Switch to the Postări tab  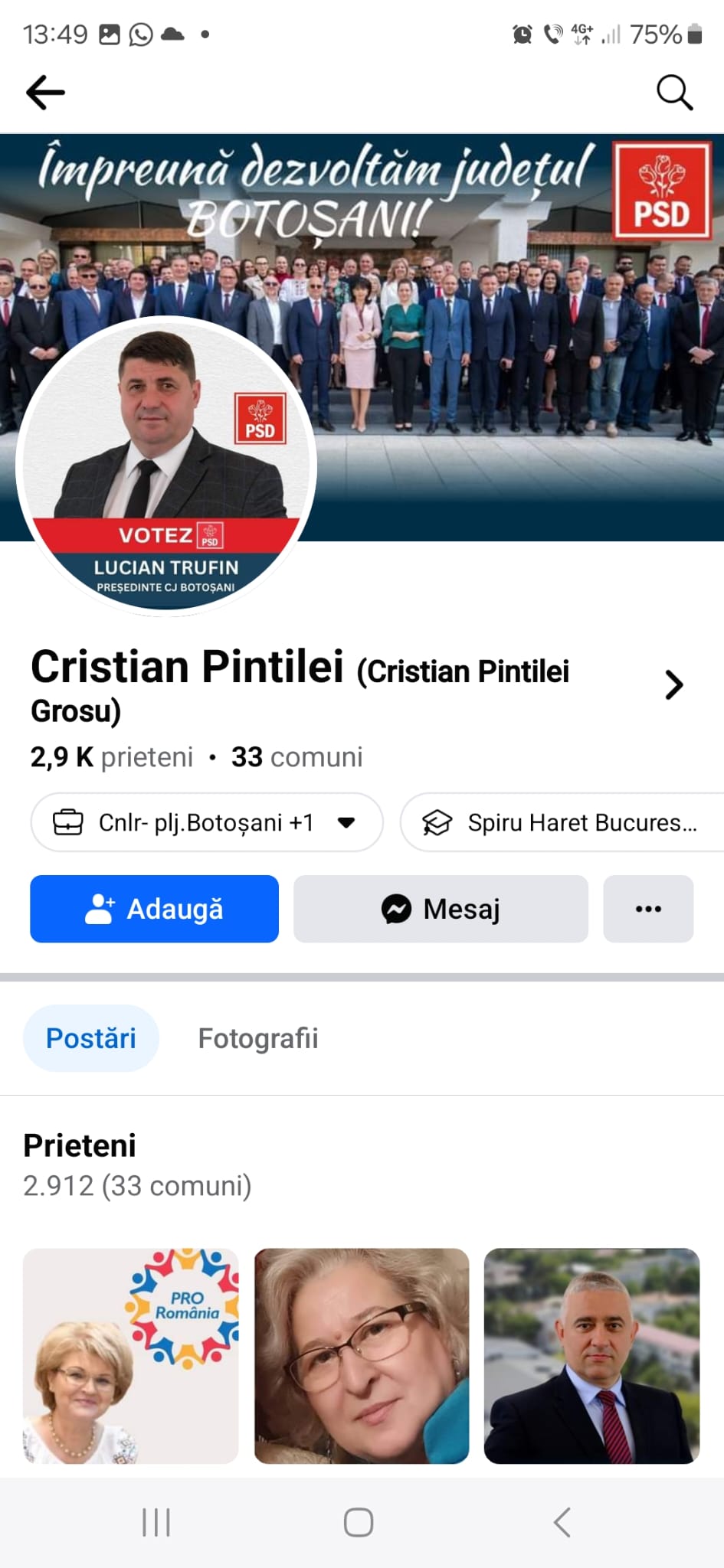pyautogui.click(x=91, y=1038)
